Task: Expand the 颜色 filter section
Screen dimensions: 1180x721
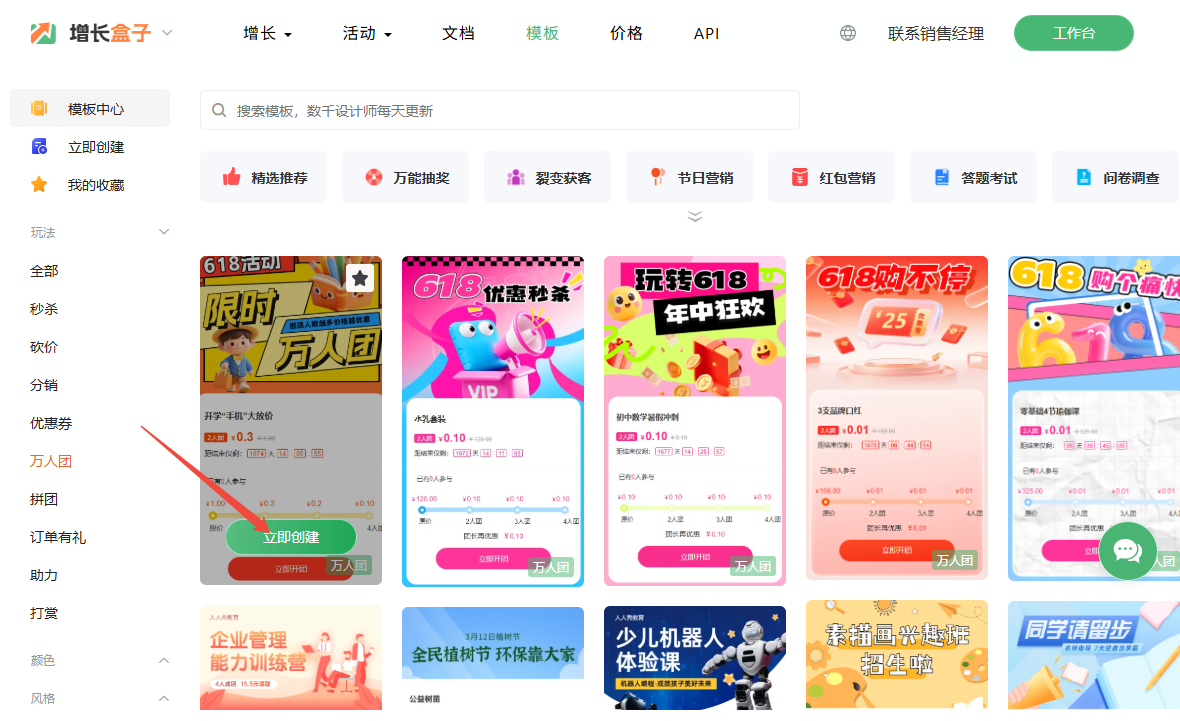Action: (x=164, y=661)
